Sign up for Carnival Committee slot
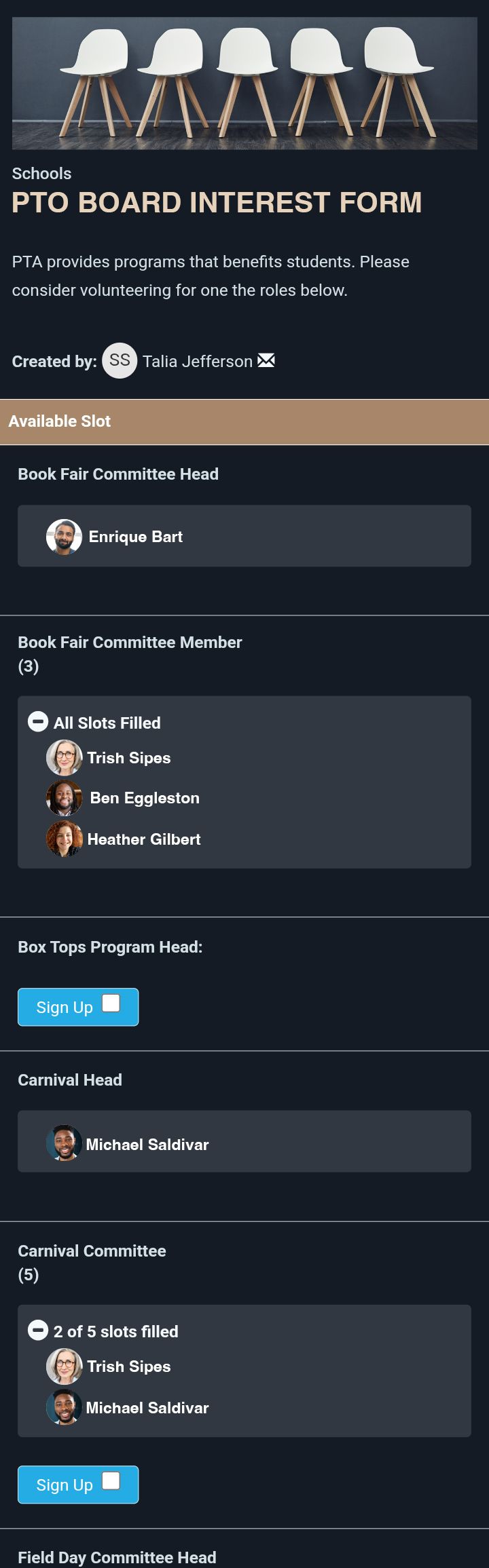Viewport: 489px width, 1568px height. click(x=78, y=1485)
